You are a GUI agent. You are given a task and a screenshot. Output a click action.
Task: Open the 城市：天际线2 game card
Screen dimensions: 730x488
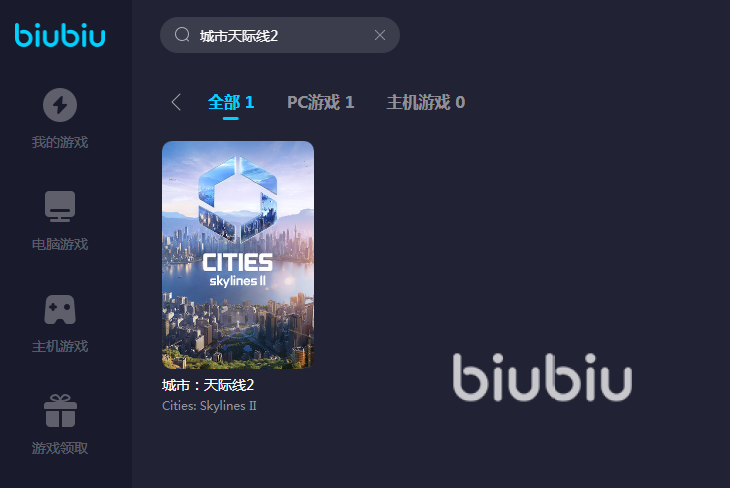238,255
